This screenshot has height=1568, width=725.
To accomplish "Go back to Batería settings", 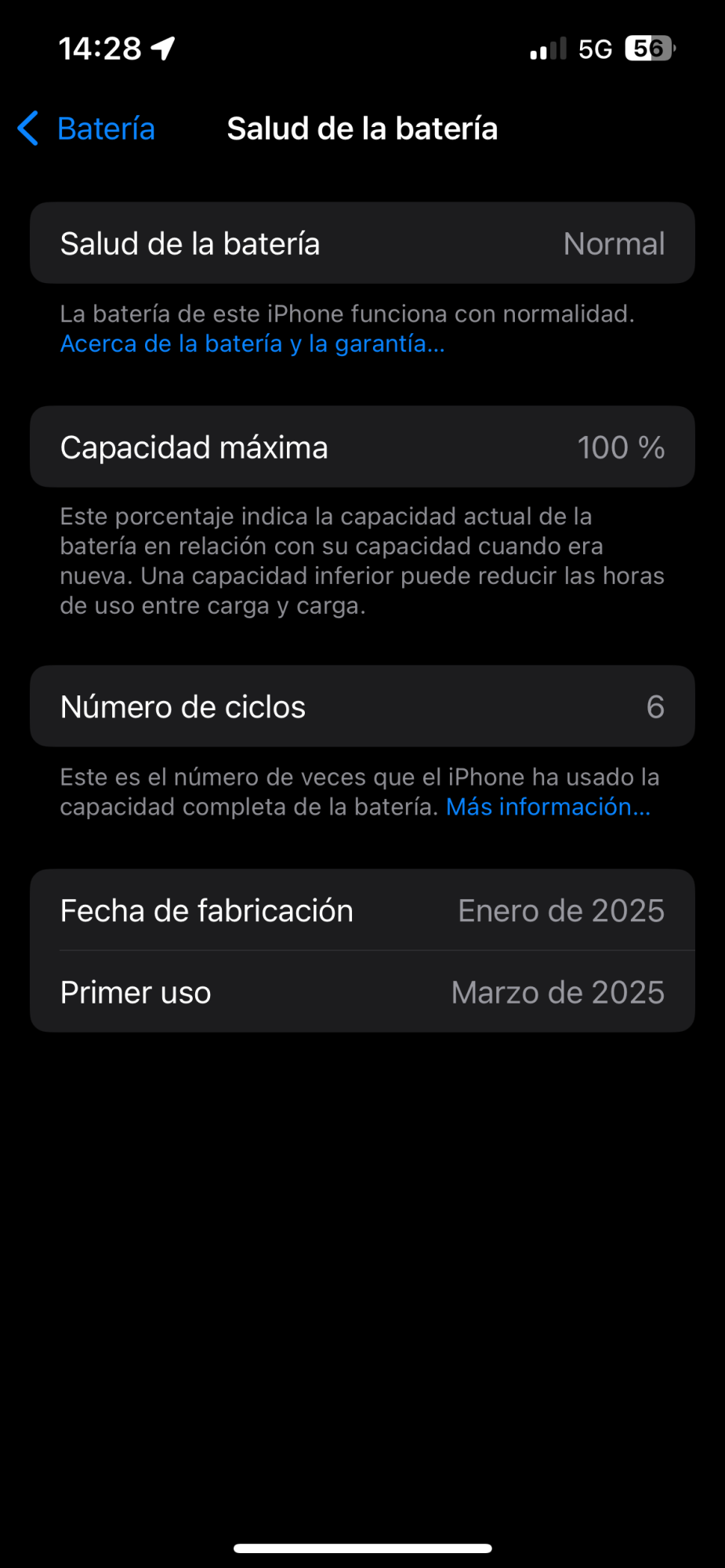I will click(87, 129).
